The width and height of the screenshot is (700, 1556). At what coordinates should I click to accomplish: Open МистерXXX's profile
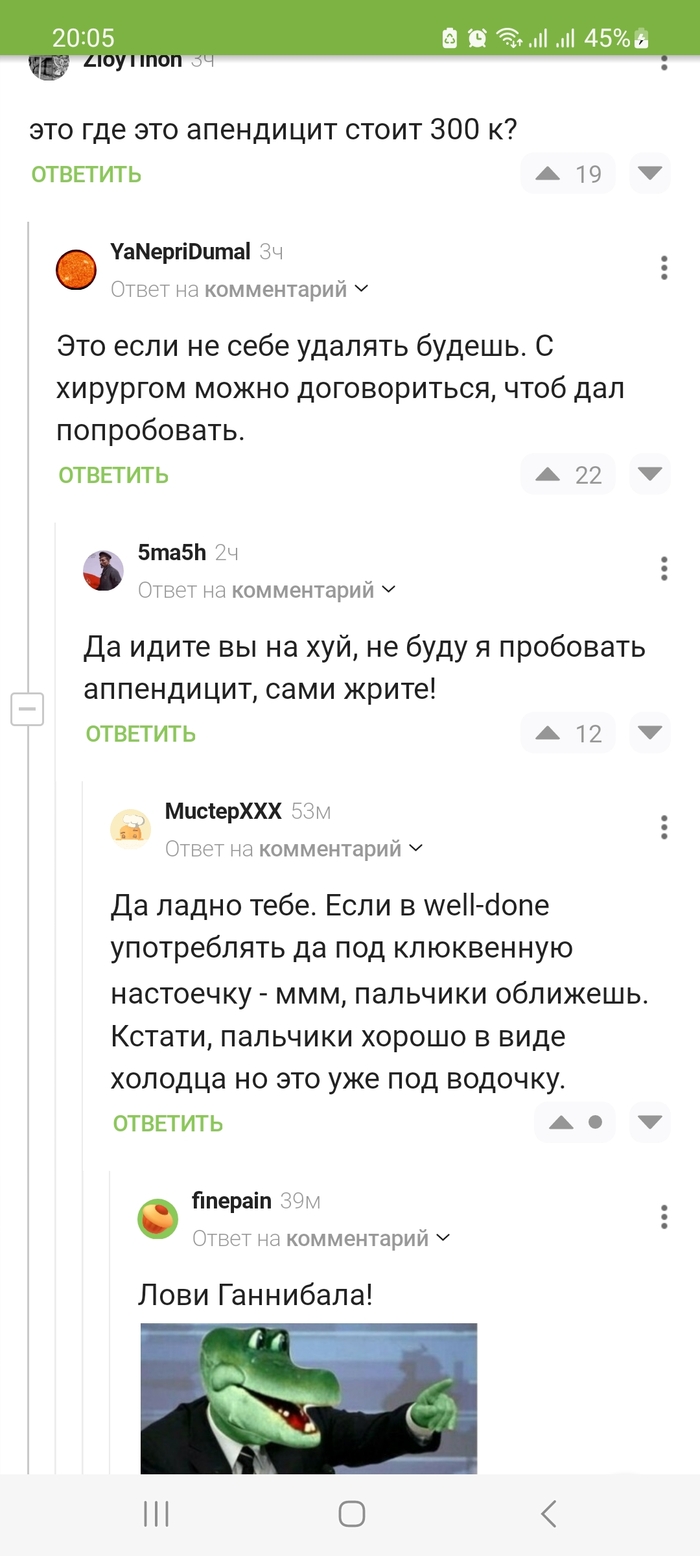click(x=222, y=811)
